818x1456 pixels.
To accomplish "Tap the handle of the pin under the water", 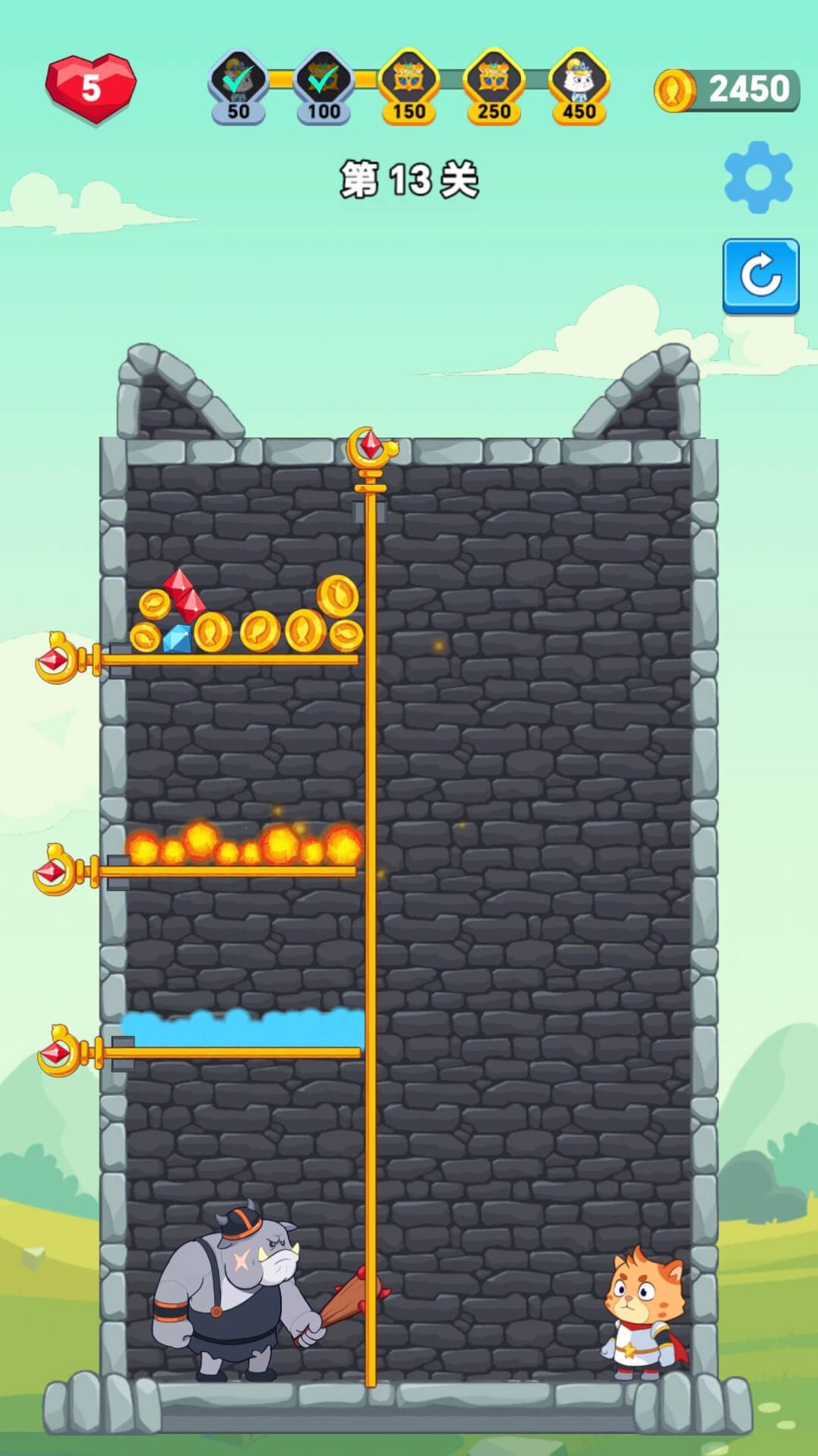I will pos(61,1052).
